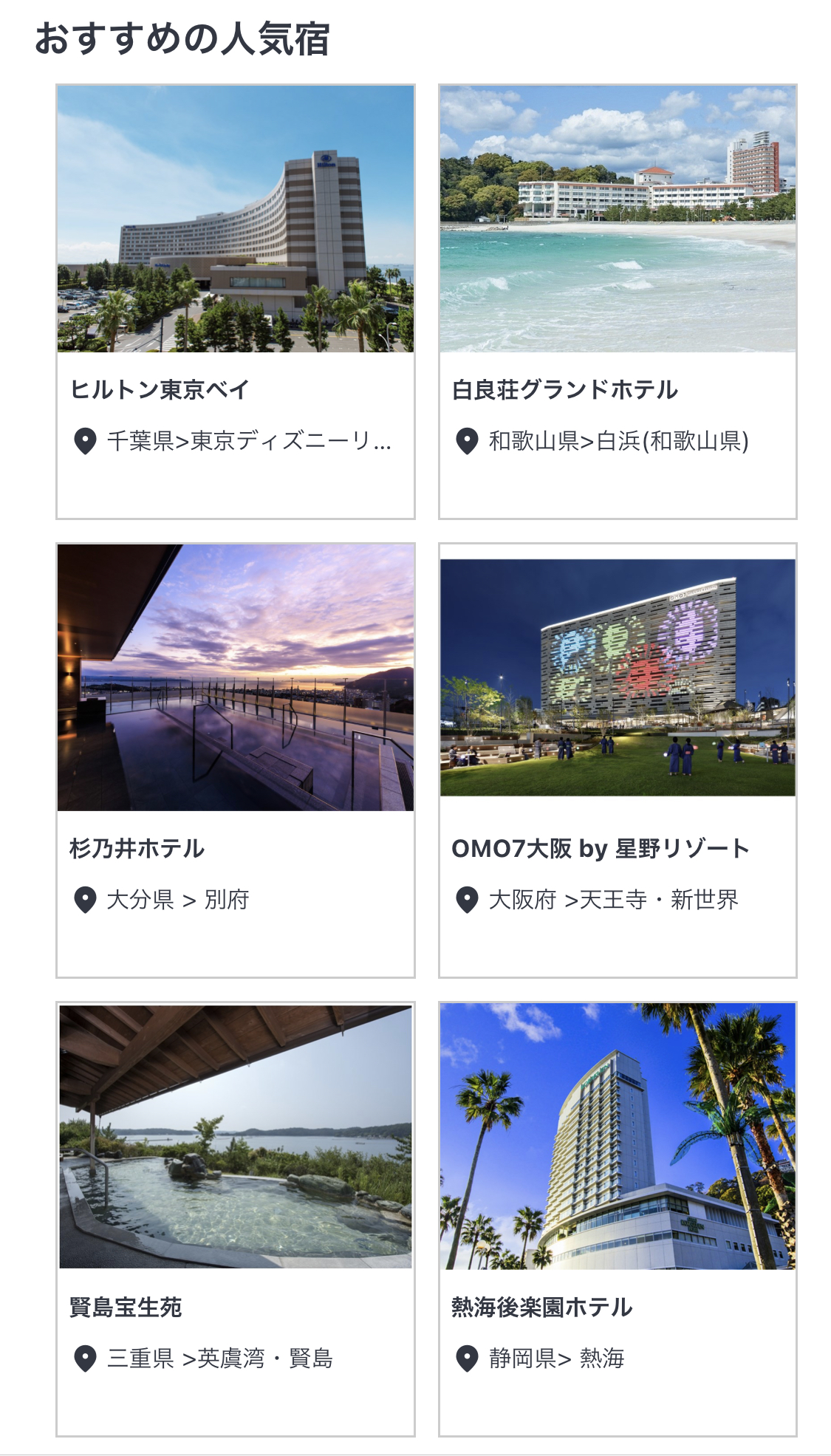Tap the 賢島宝生苑 hotel card

tap(235, 1219)
